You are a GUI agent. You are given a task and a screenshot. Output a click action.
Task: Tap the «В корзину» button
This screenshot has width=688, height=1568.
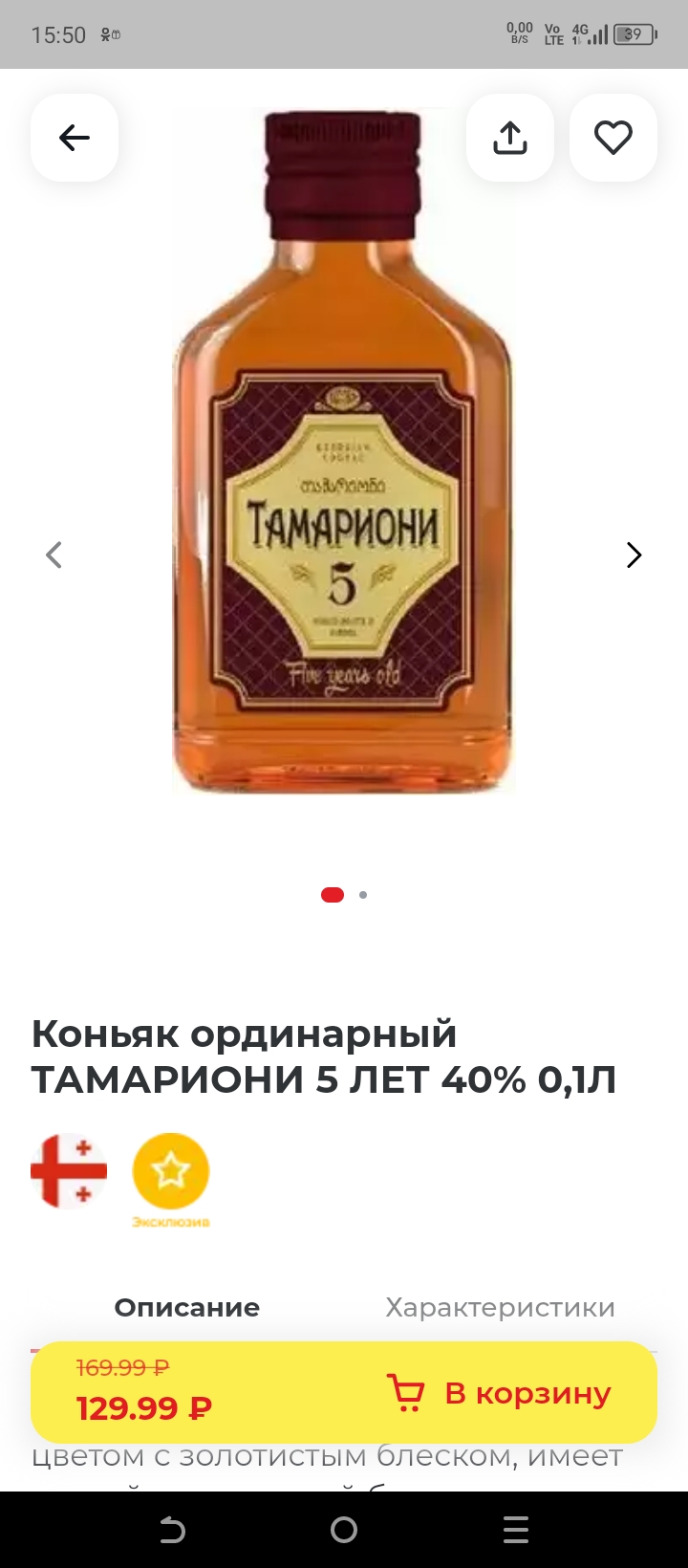(x=499, y=1393)
